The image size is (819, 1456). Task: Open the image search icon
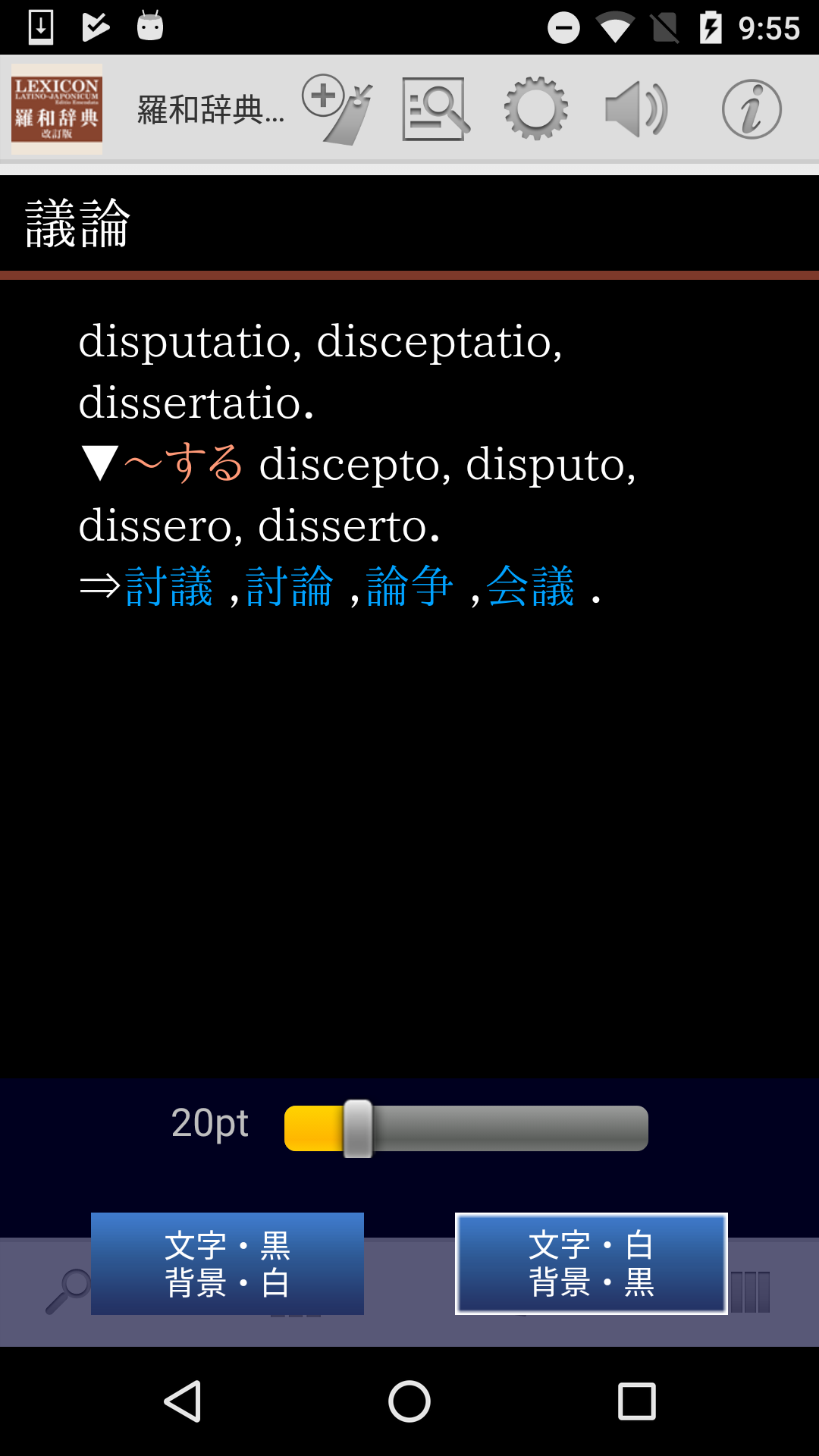(435, 110)
